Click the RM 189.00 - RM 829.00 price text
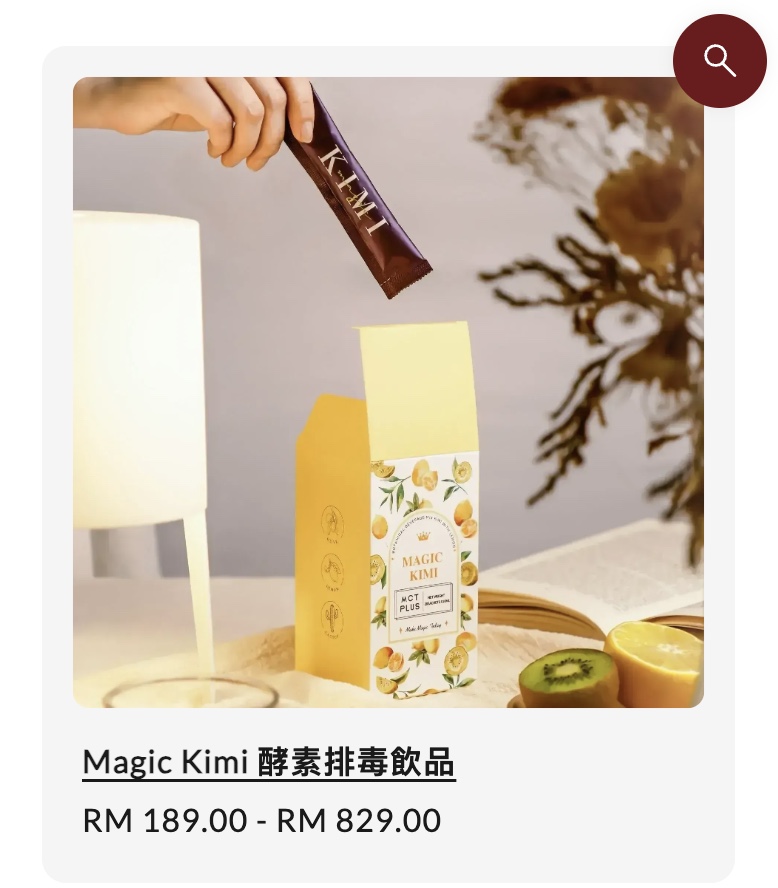The height and width of the screenshot is (888, 778). [261, 820]
